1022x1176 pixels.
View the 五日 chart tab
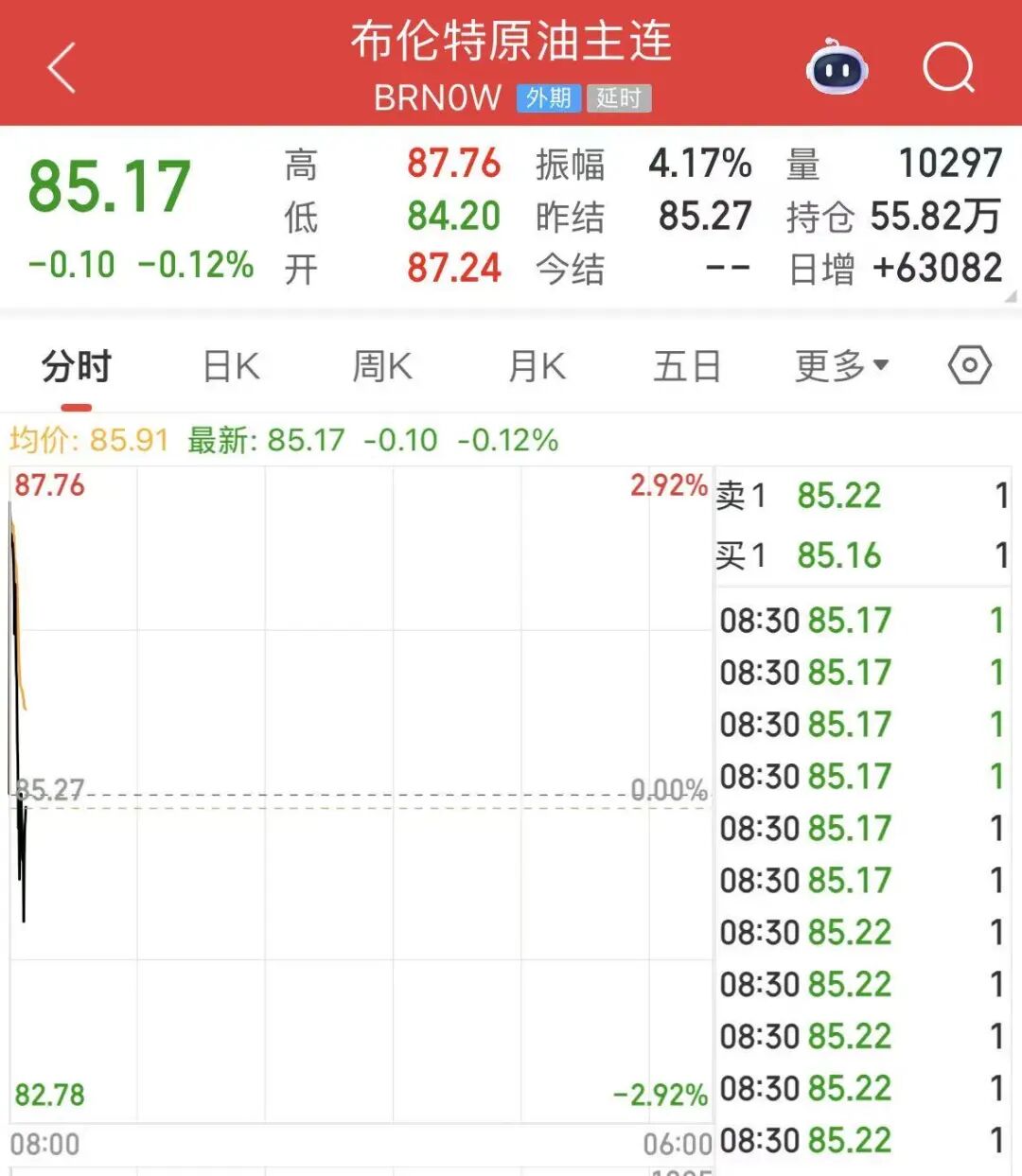coord(688,366)
